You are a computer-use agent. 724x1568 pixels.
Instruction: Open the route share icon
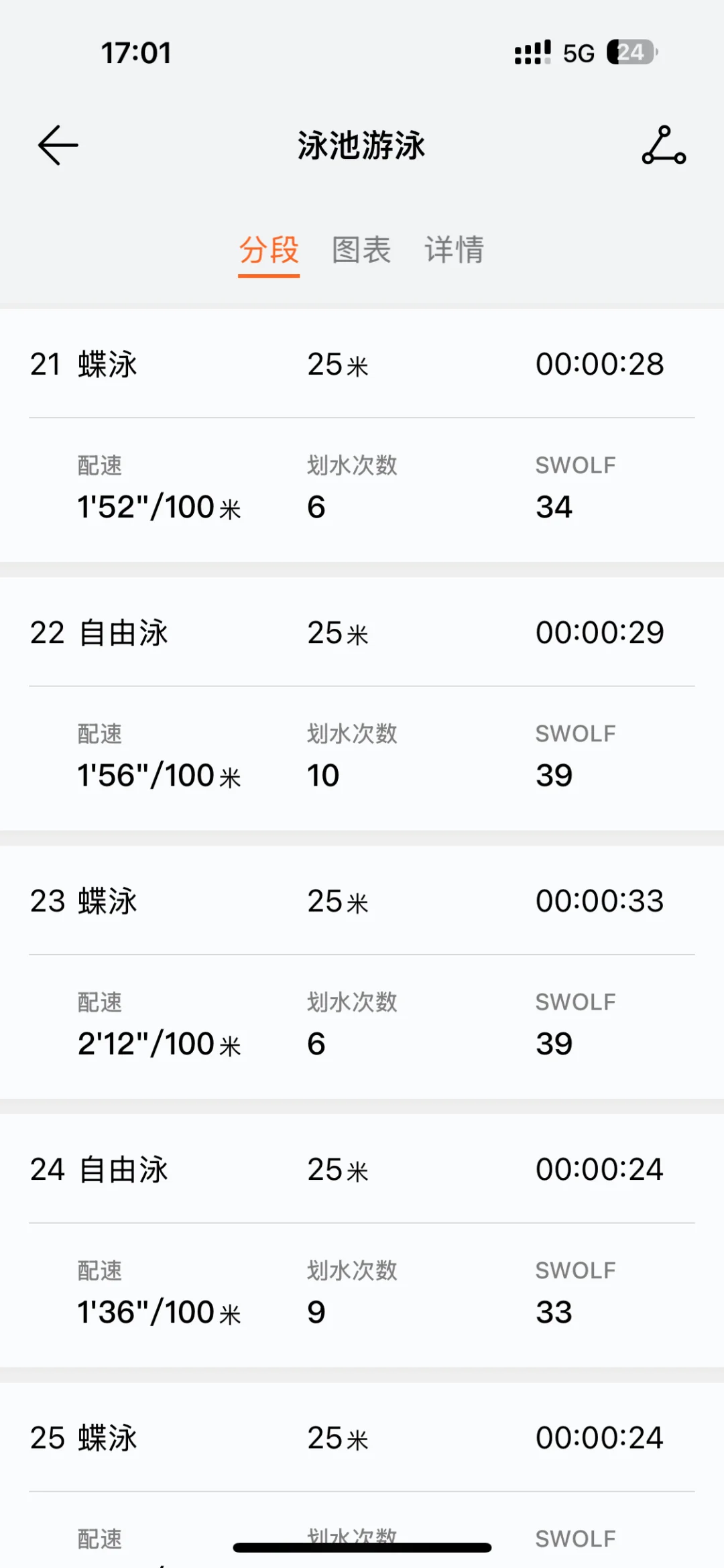(x=664, y=145)
